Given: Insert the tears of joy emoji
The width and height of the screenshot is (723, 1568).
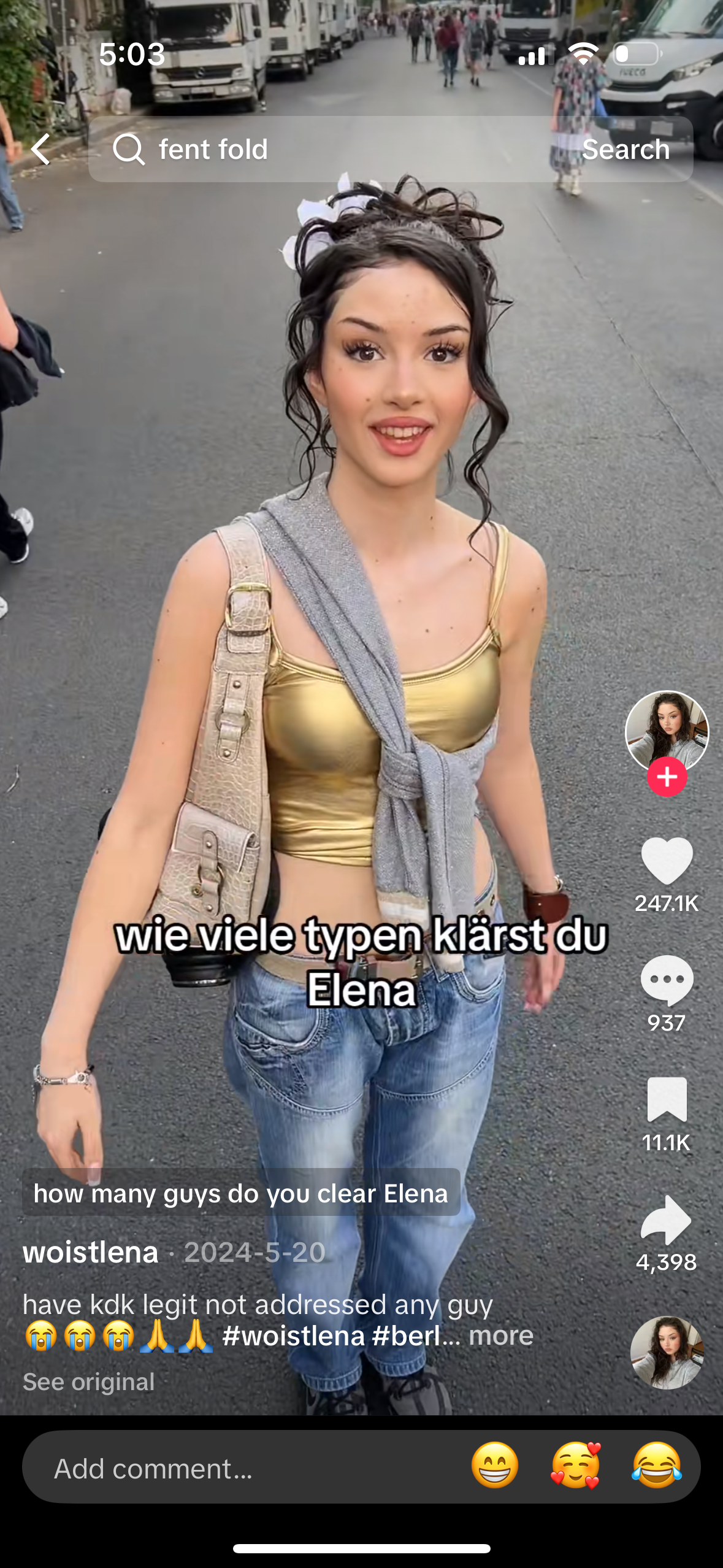Looking at the screenshot, I should pyautogui.click(x=657, y=1466).
